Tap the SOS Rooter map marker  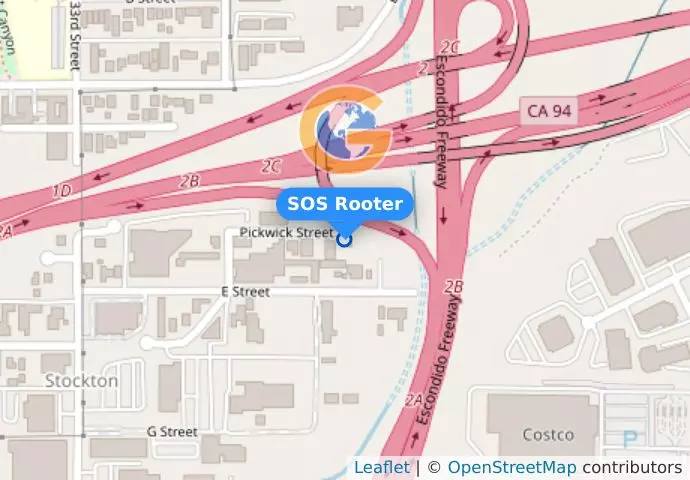[x=345, y=239]
